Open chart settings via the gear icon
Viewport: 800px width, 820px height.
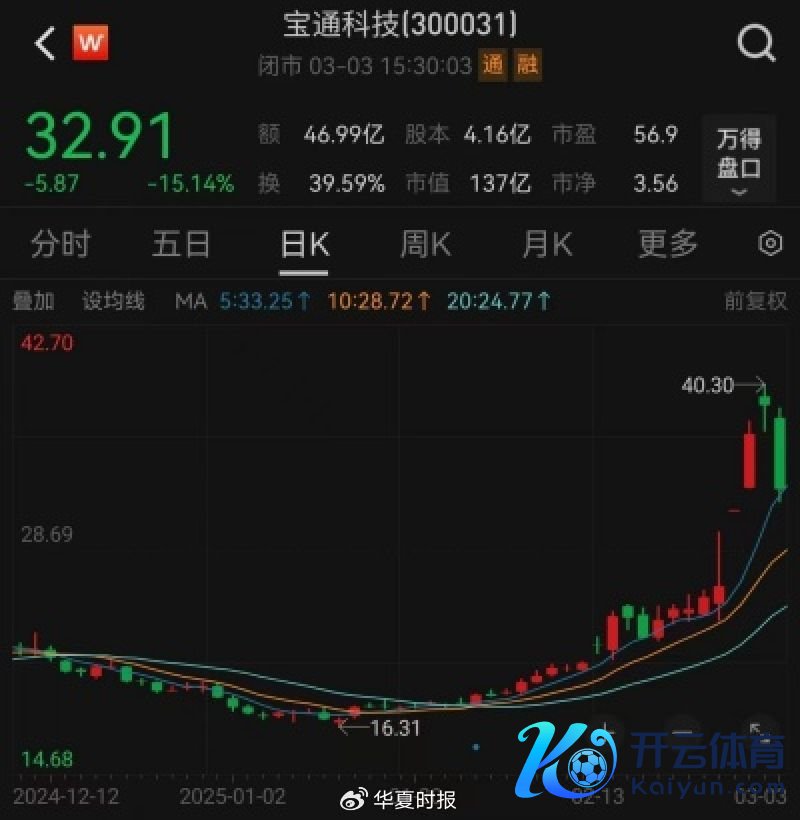[768, 243]
